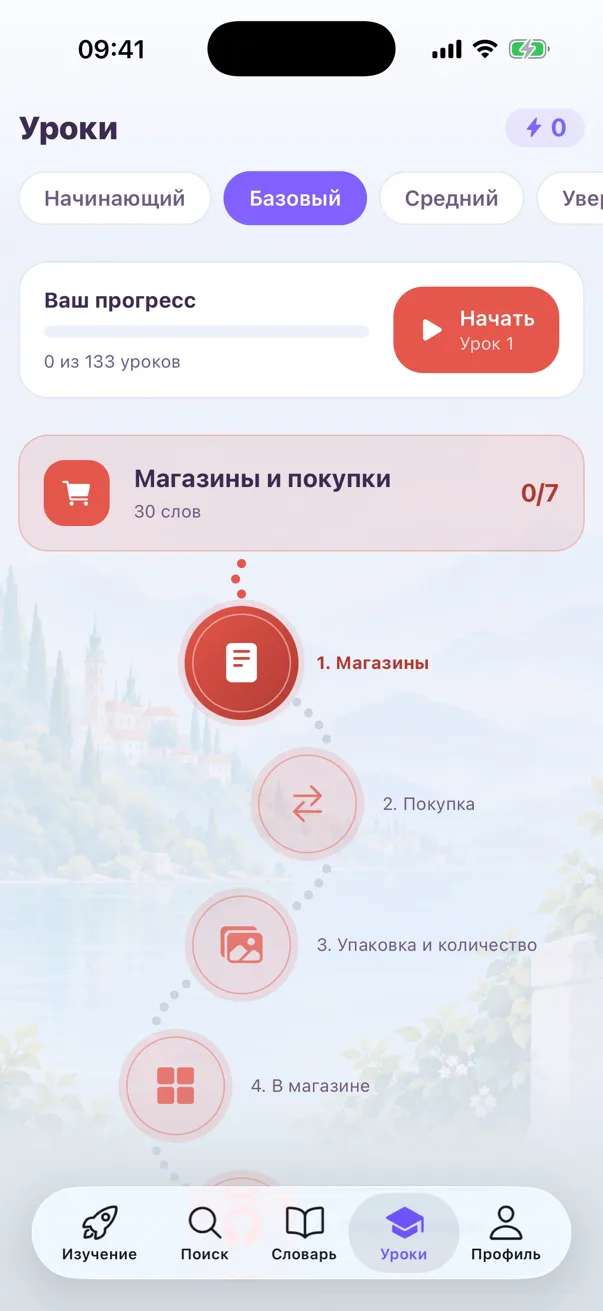Go to the Изучение tab

pos(99,1233)
